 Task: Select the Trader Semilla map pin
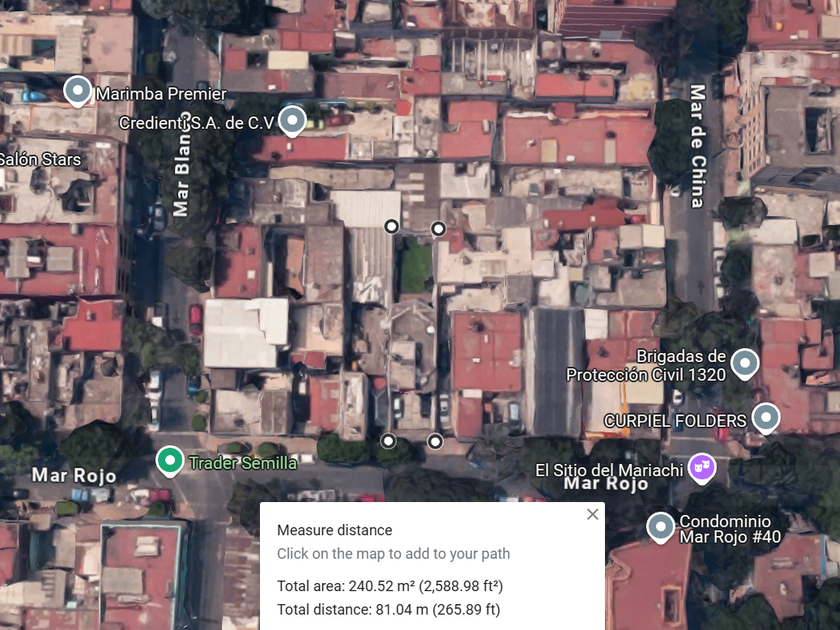[171, 461]
